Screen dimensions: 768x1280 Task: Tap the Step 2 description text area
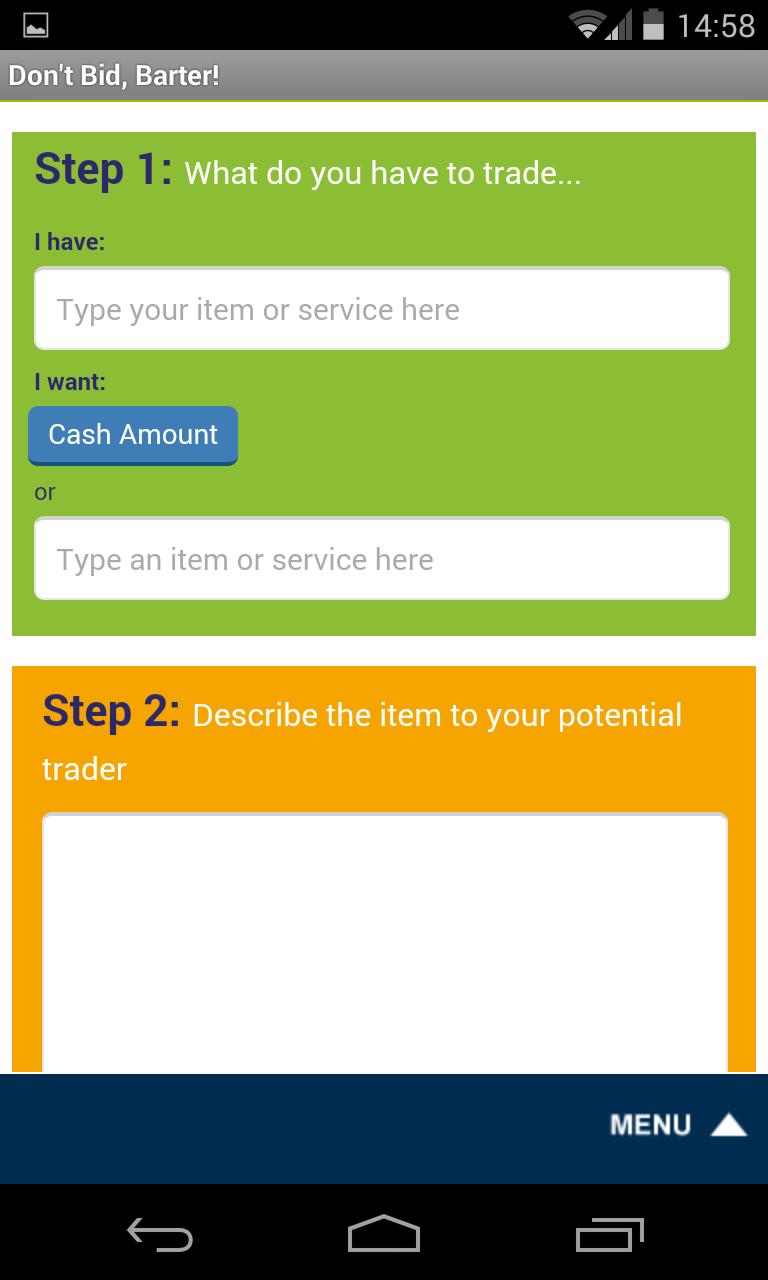(x=384, y=940)
